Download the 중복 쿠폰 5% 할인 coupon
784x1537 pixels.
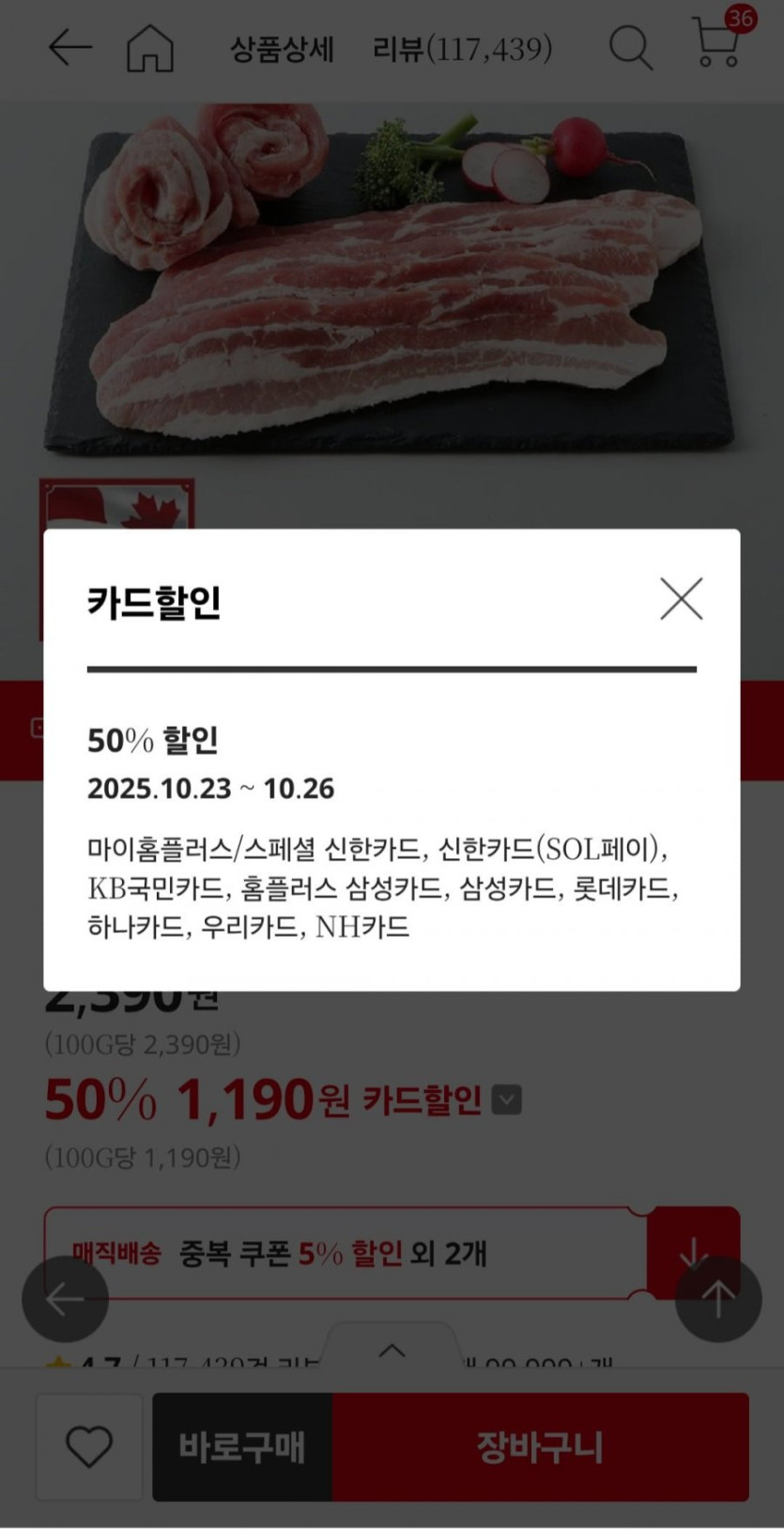coord(693,1253)
